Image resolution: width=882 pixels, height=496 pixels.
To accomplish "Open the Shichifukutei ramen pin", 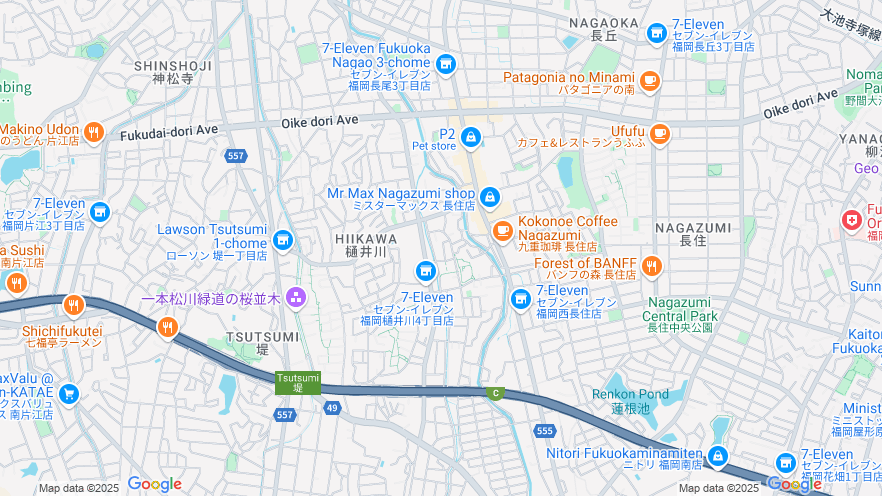I will click(x=73, y=305).
